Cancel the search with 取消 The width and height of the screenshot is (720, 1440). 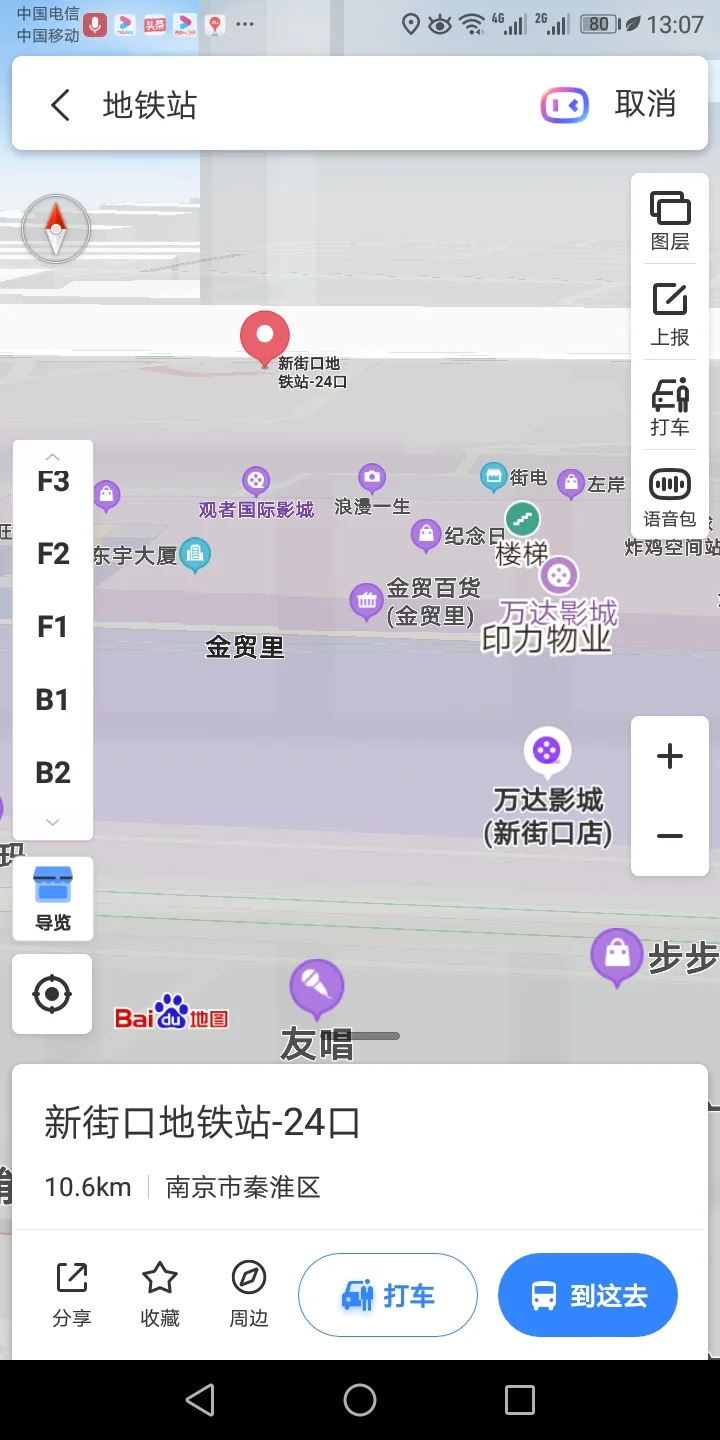point(645,104)
